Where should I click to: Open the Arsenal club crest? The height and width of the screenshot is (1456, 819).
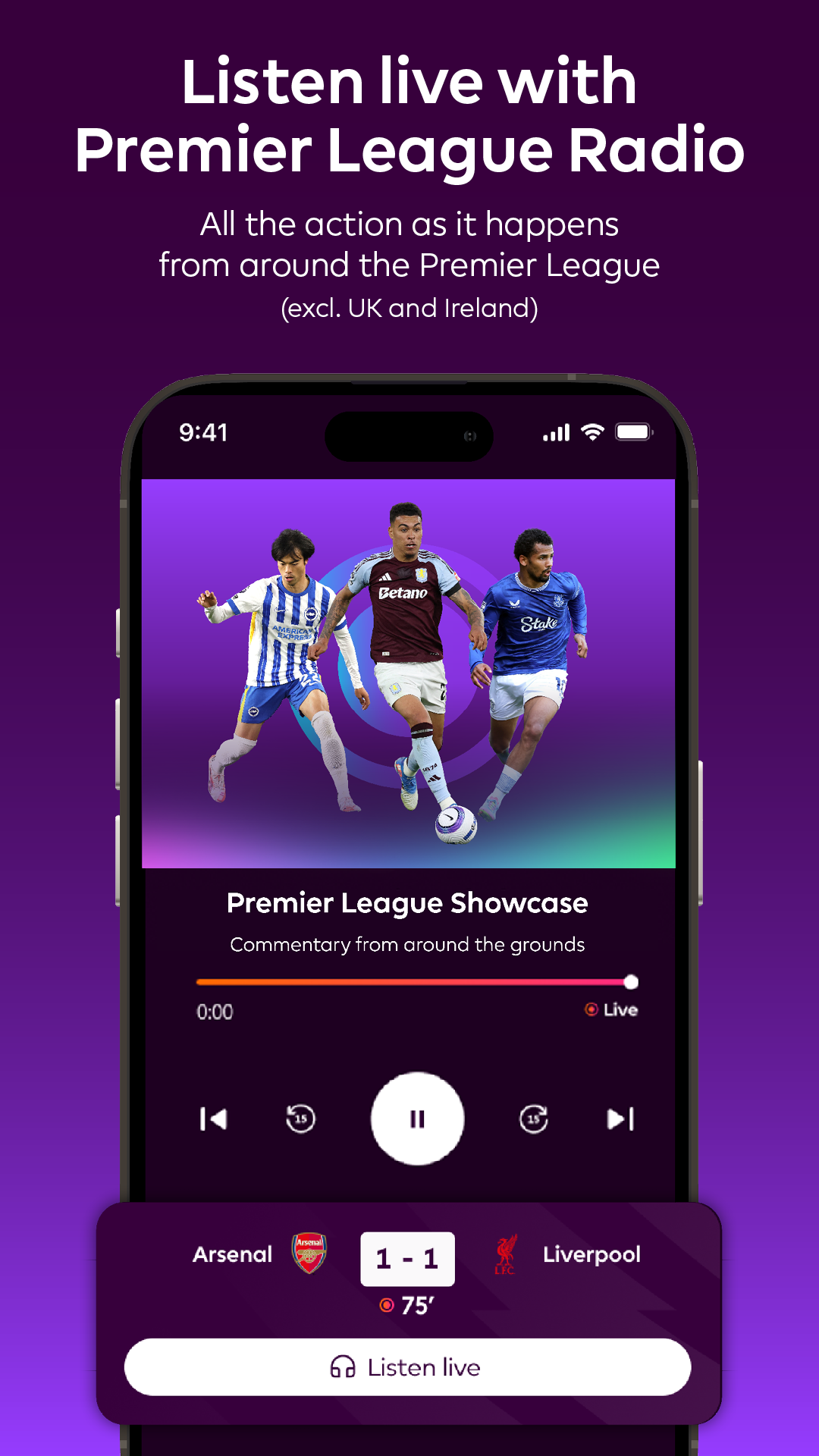coord(310,1254)
